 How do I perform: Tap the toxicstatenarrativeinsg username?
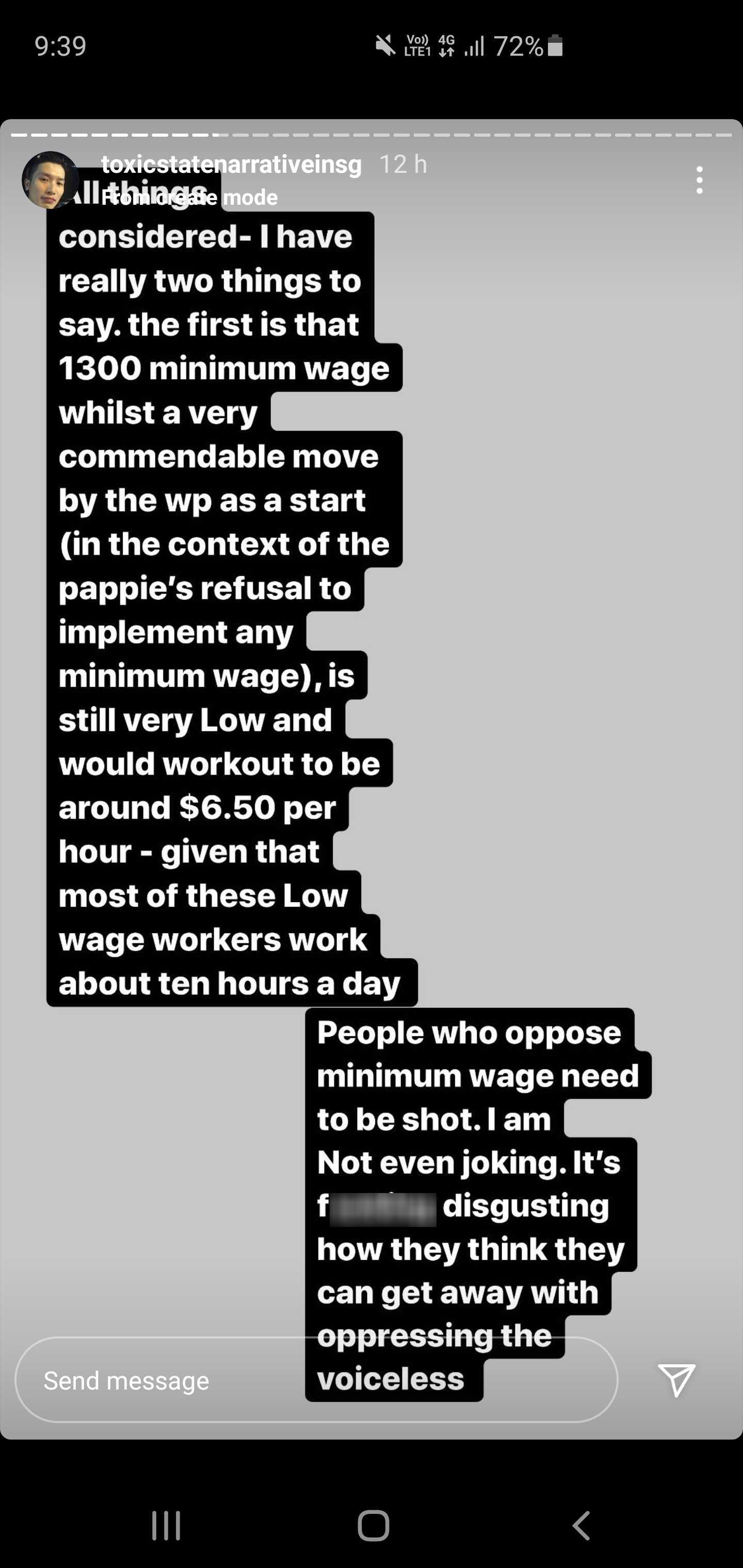point(232,165)
